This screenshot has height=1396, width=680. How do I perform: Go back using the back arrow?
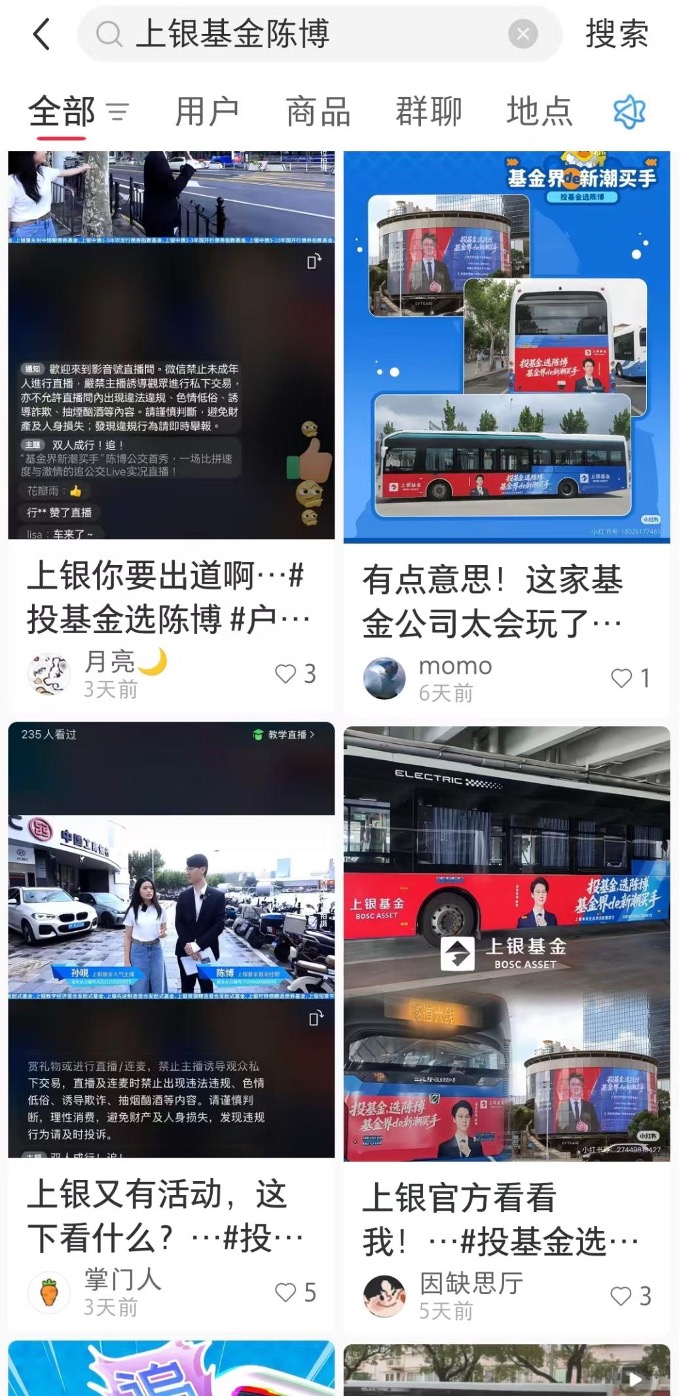[41, 35]
